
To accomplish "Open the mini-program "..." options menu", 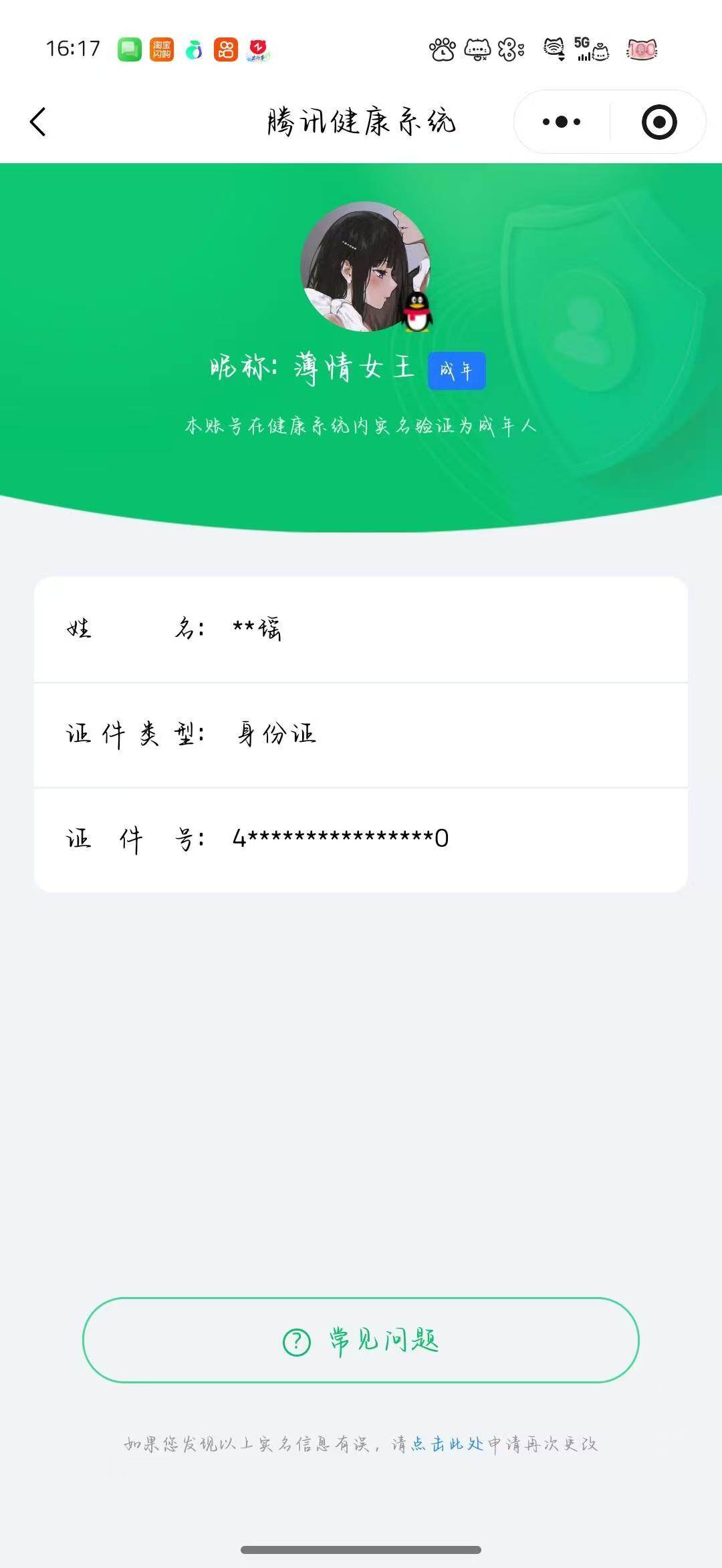I will pyautogui.click(x=560, y=121).
